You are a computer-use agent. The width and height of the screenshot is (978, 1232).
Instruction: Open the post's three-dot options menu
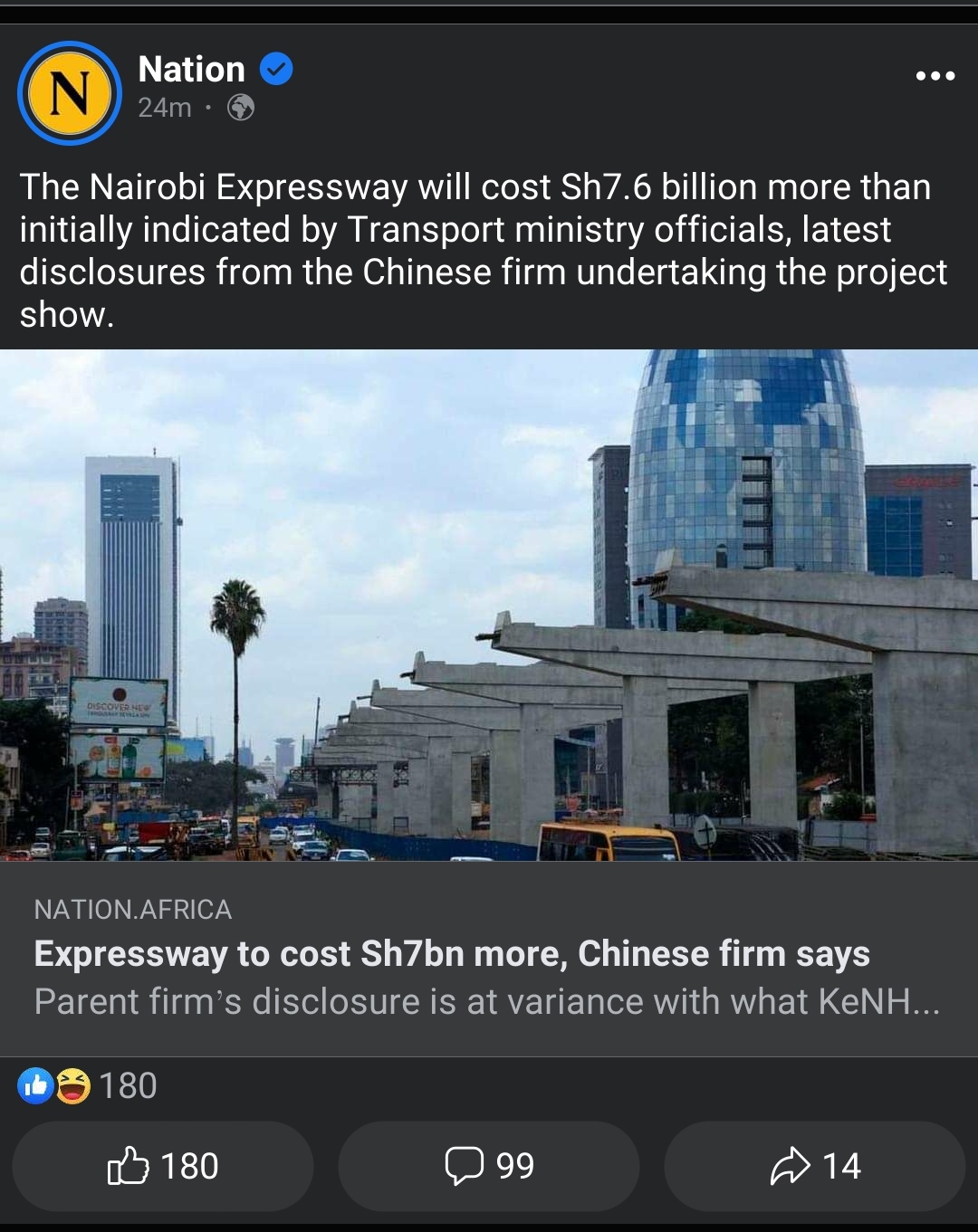pos(935,76)
